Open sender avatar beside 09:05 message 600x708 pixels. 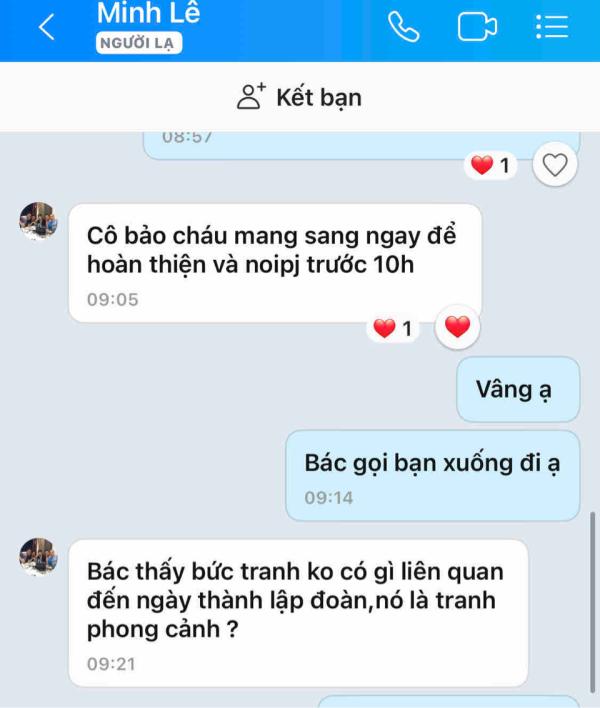38,221
